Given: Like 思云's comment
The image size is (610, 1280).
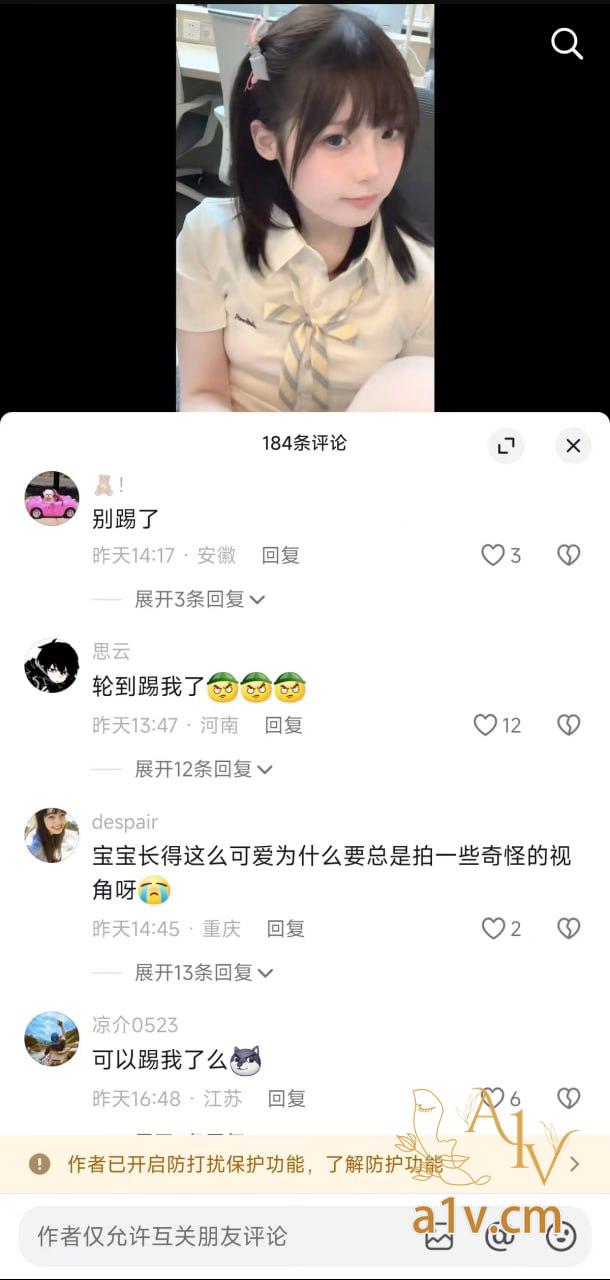Looking at the screenshot, I should tap(485, 725).
